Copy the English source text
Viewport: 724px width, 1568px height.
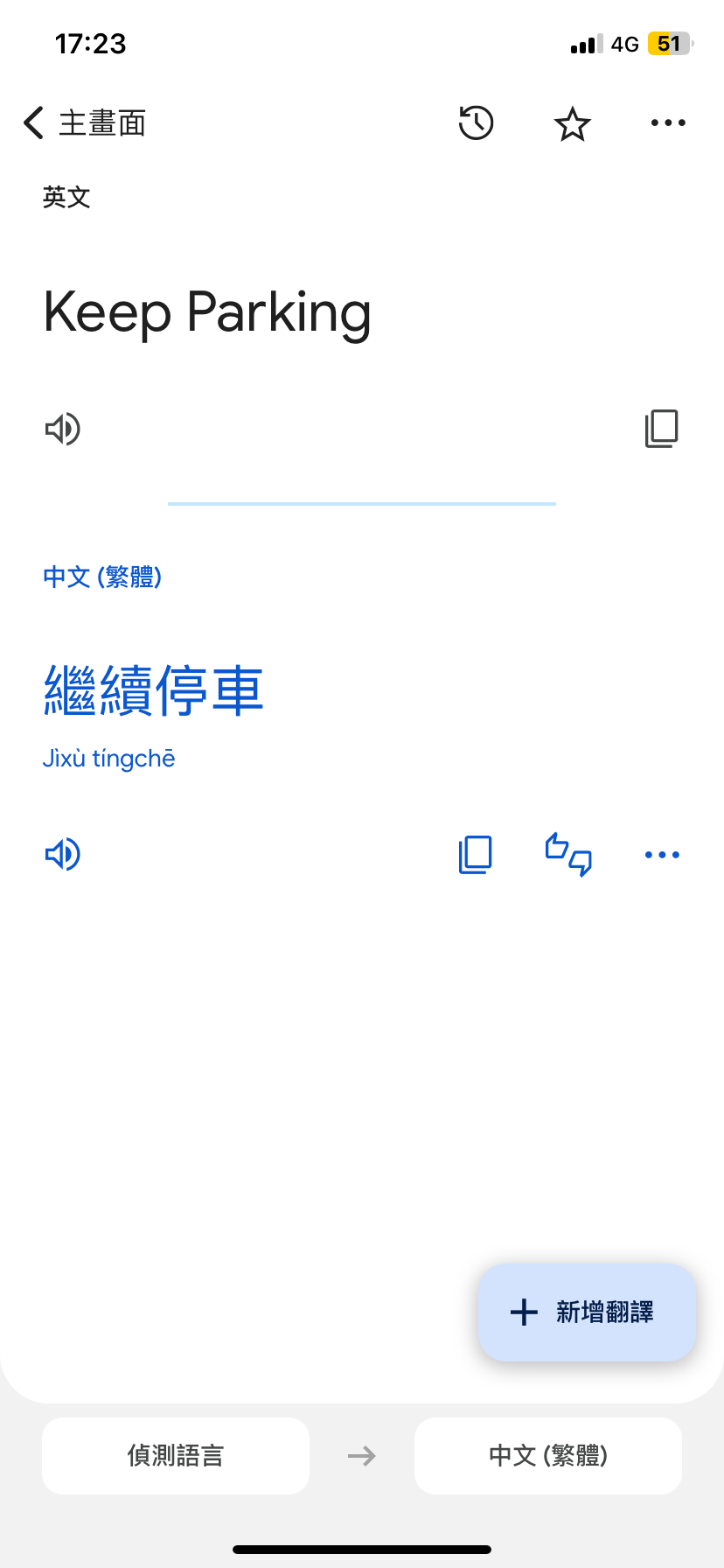coord(661,429)
